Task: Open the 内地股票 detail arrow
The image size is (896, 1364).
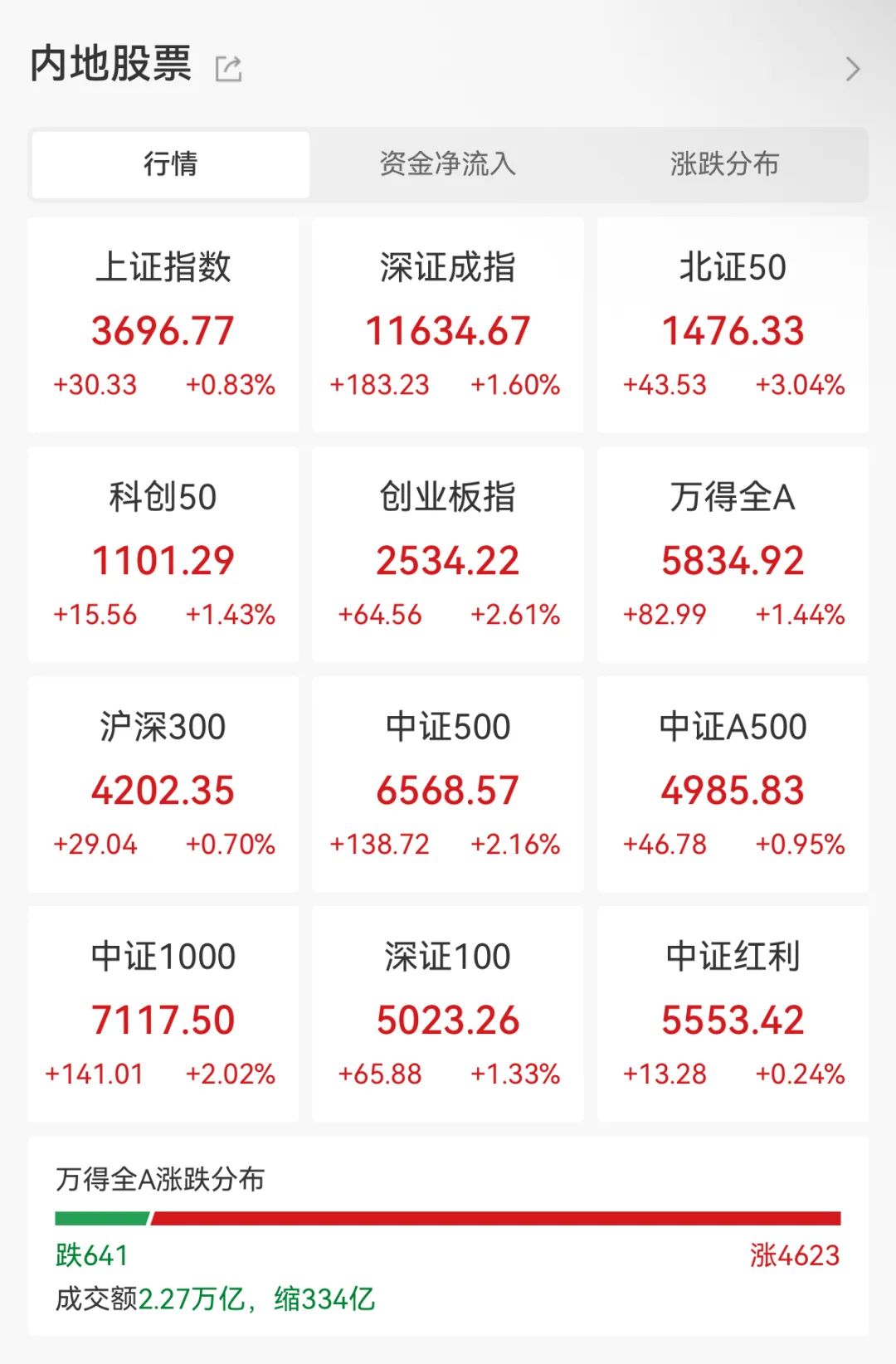Action: 852,69
